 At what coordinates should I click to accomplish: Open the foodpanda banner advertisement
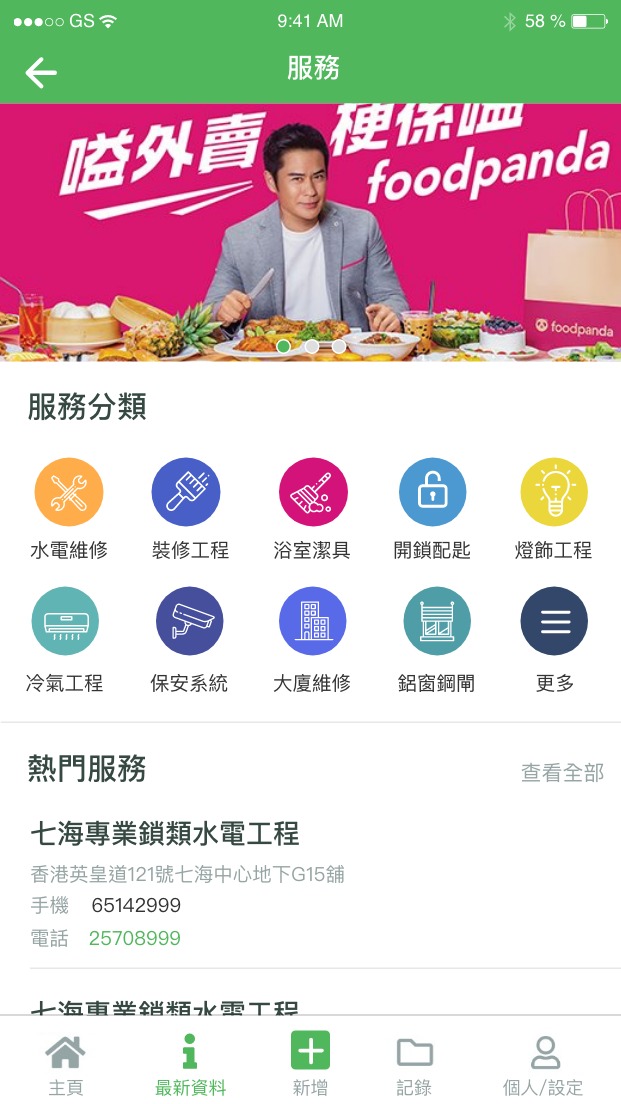coord(310,230)
